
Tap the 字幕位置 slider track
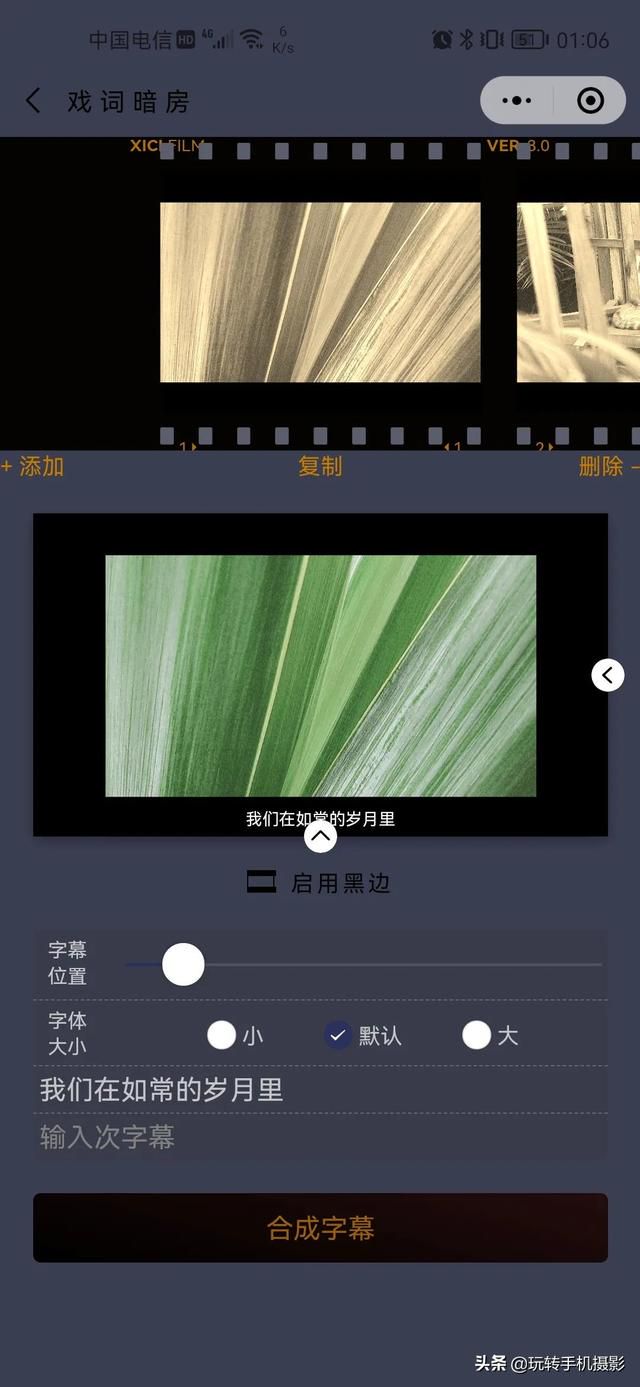[x=364, y=964]
